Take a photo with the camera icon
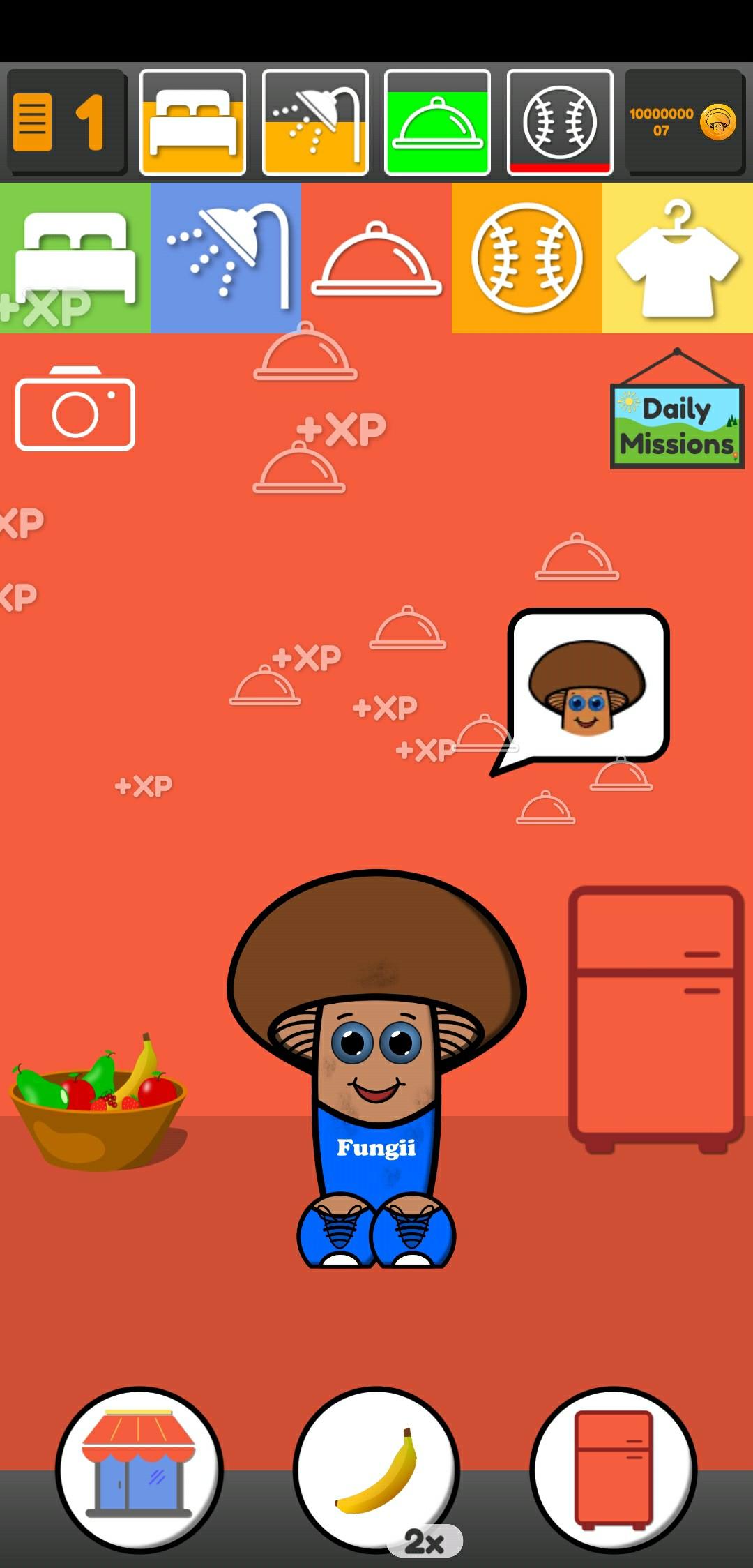 [75, 409]
